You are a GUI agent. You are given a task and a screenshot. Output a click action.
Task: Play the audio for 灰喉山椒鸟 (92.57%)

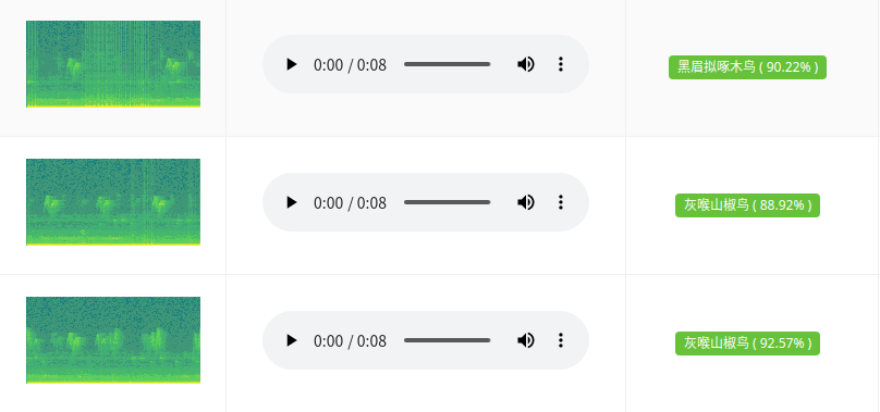point(291,340)
